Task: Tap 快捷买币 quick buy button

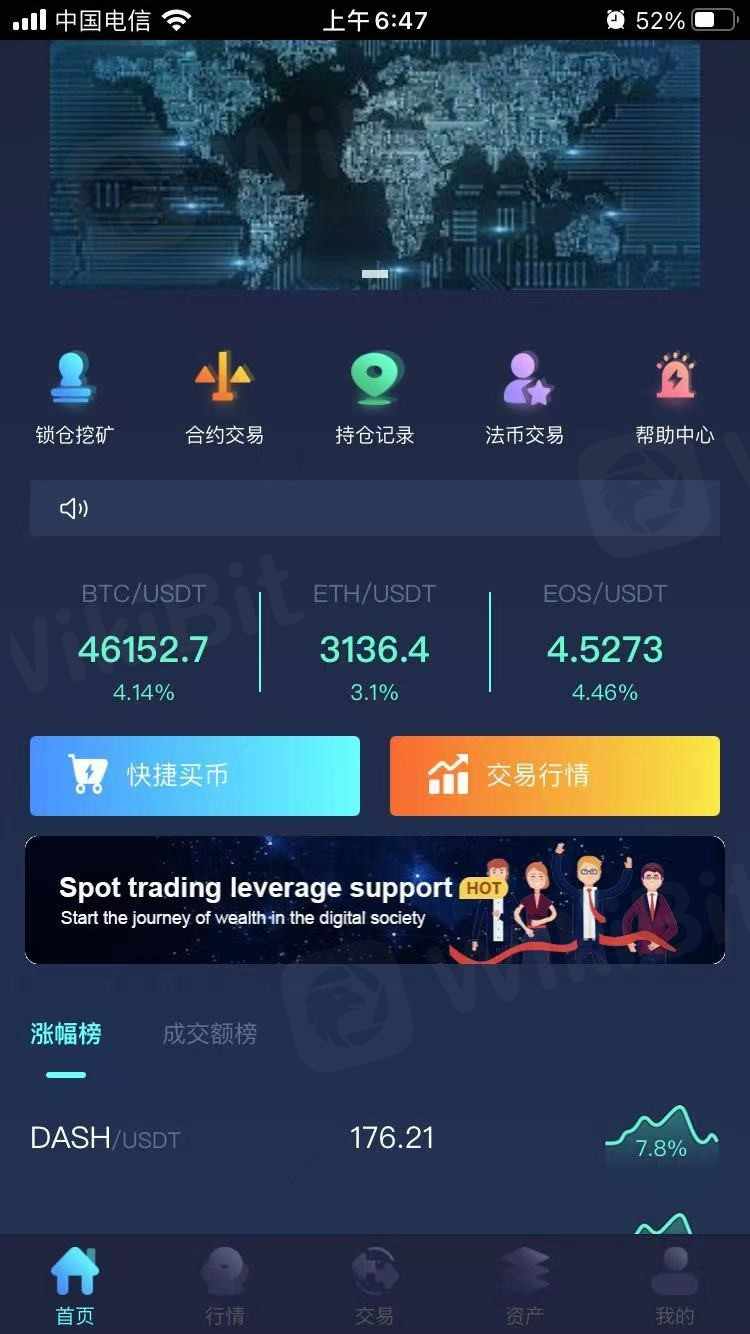Action: [x=195, y=776]
